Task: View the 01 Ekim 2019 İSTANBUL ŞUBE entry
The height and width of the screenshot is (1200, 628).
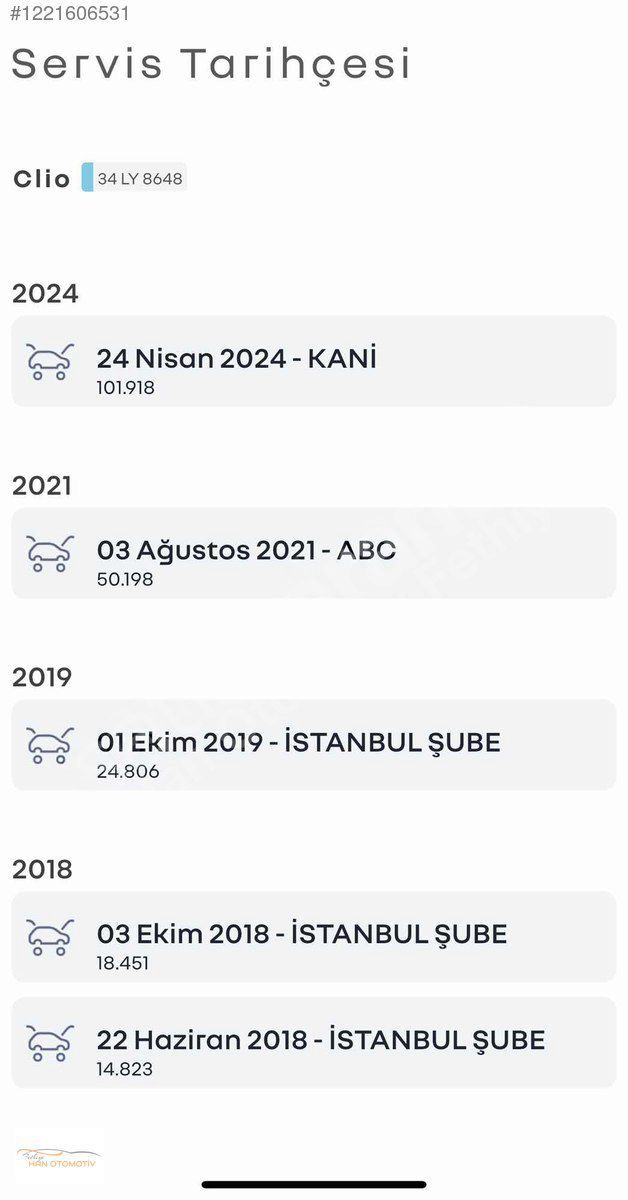Action: pyautogui.click(x=314, y=745)
